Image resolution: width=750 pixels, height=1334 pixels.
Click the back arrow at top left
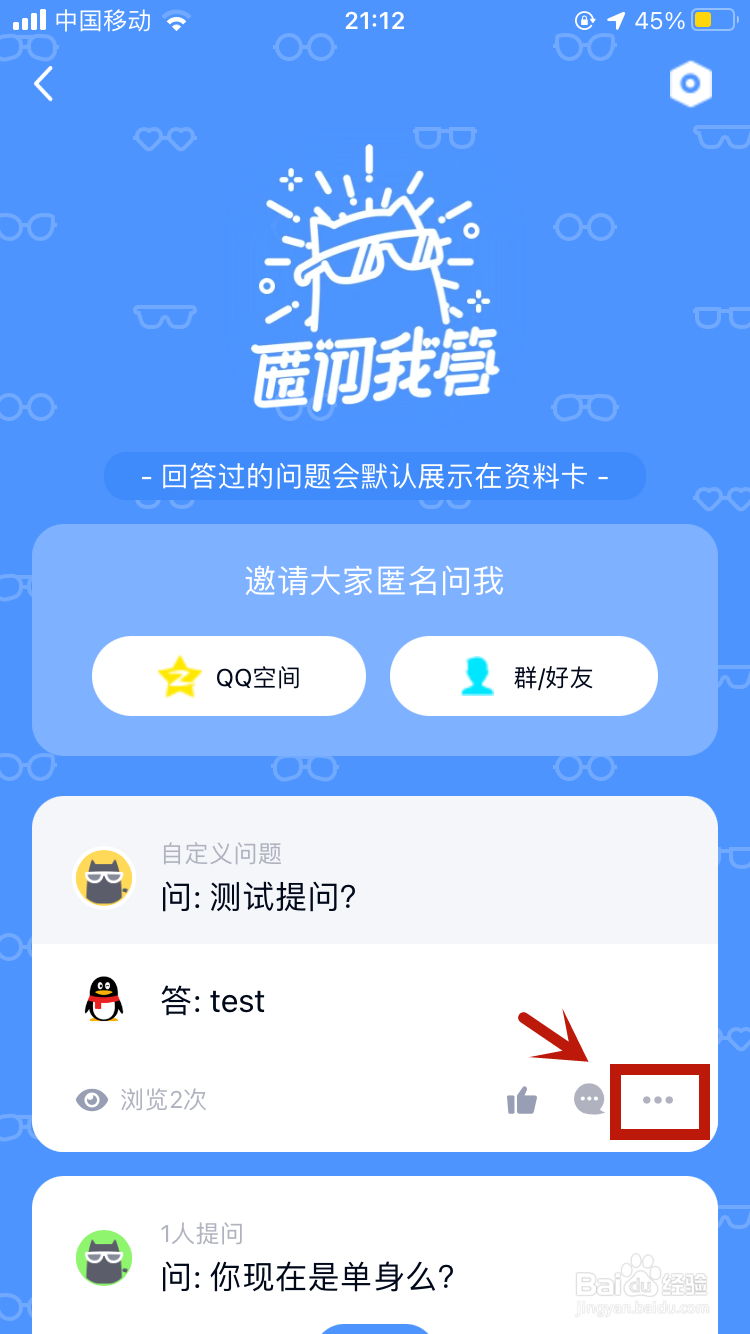click(x=44, y=84)
